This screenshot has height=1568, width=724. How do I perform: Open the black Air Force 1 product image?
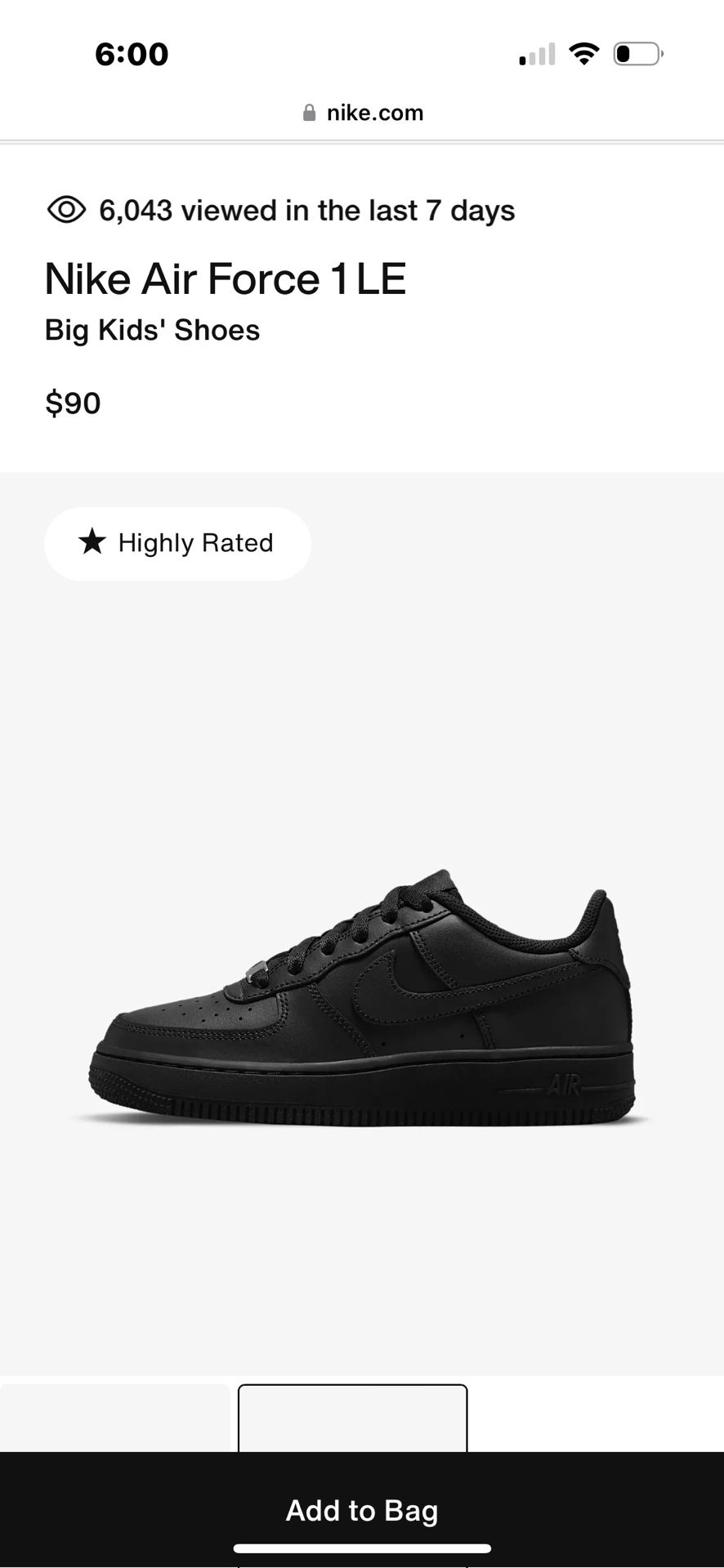tap(362, 1000)
